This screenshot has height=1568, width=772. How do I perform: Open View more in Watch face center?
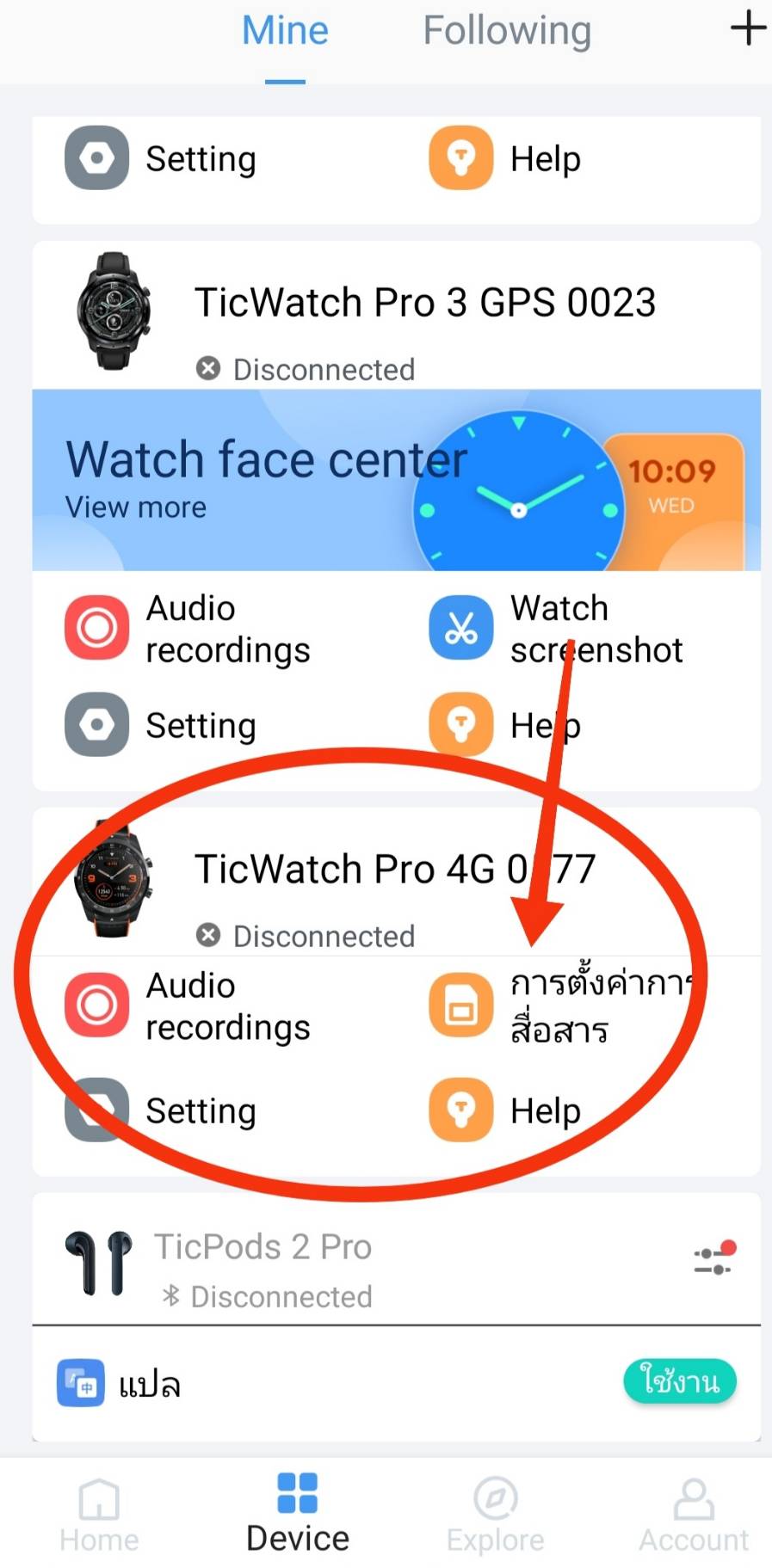135,507
